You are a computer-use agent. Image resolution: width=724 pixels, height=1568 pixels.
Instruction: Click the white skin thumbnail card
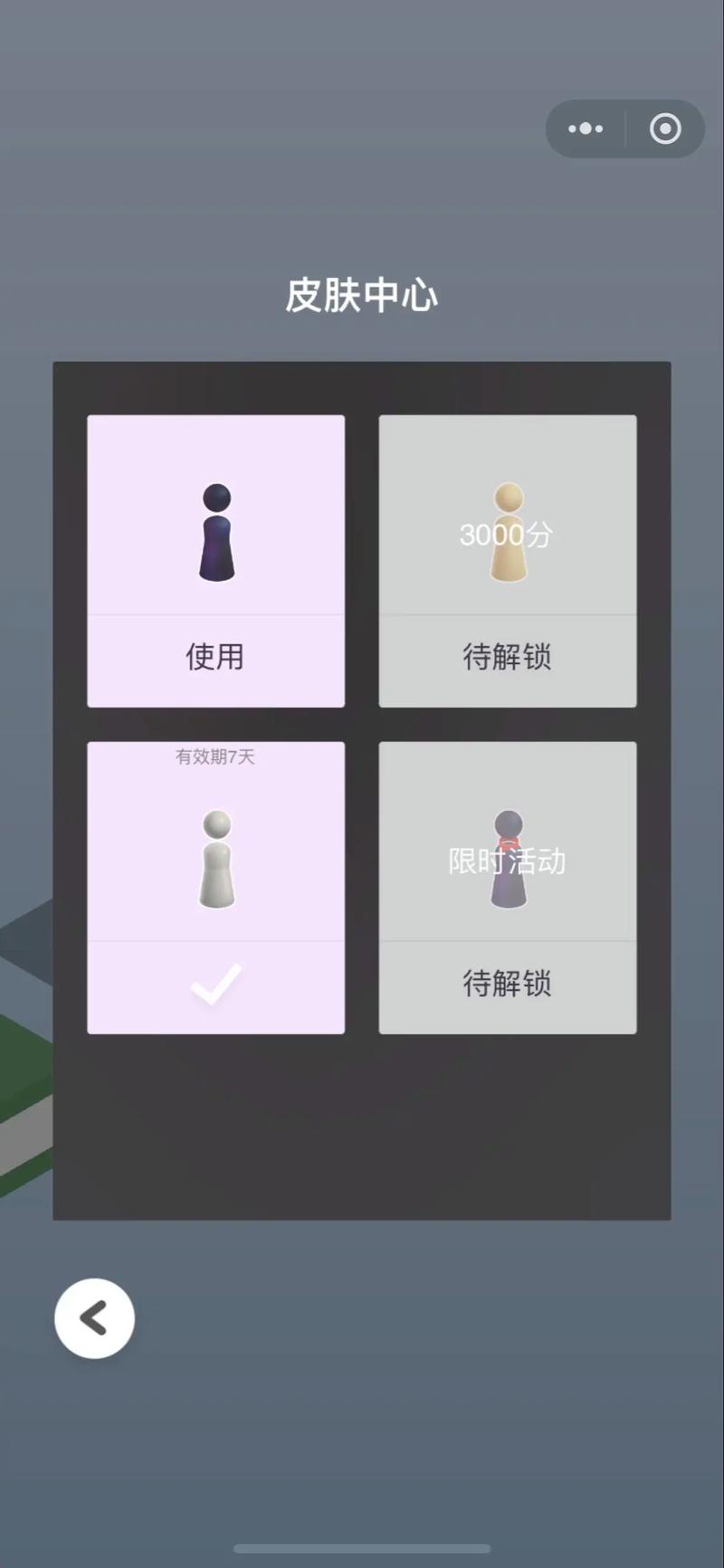click(x=214, y=885)
